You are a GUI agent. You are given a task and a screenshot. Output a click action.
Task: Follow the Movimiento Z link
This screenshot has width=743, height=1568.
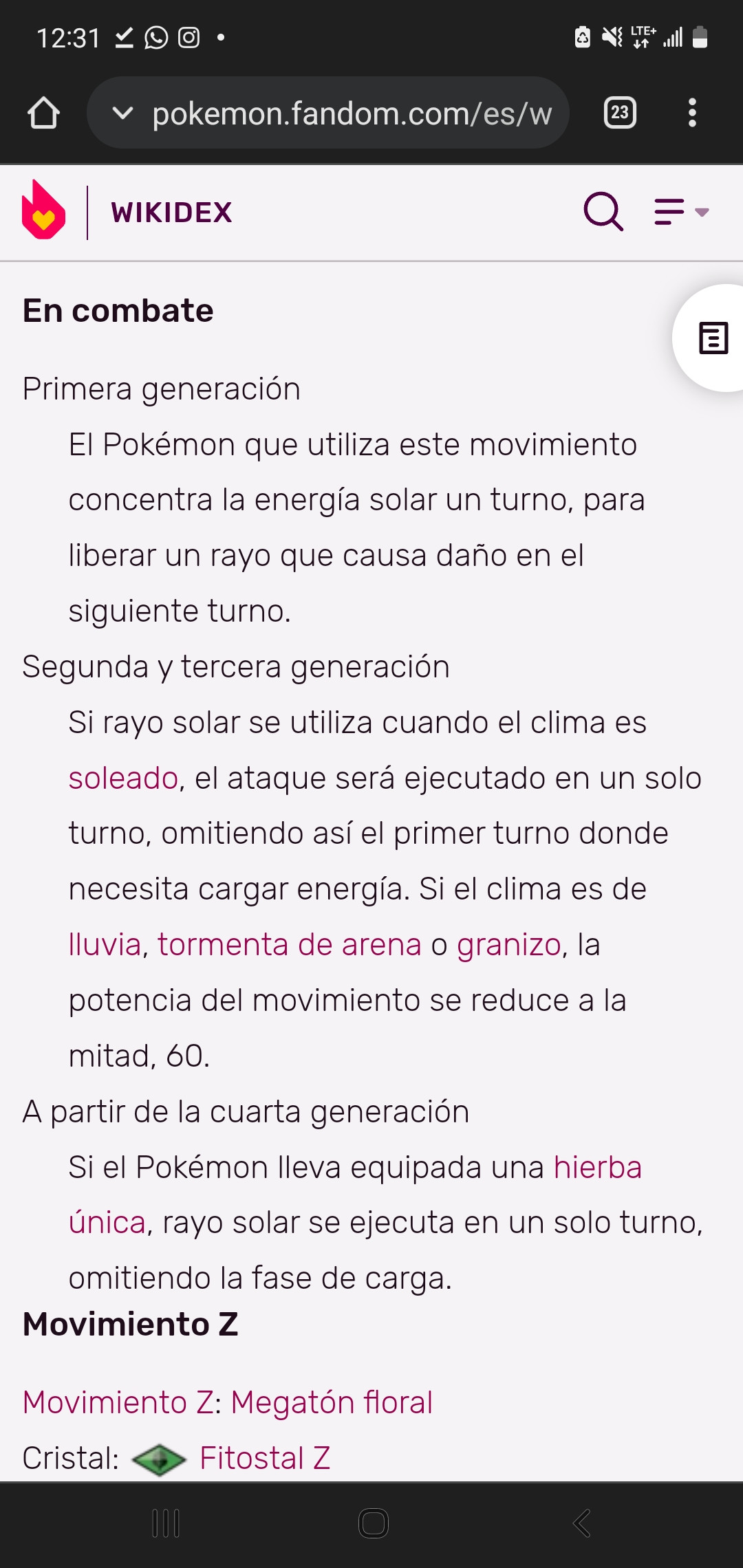point(118,1402)
